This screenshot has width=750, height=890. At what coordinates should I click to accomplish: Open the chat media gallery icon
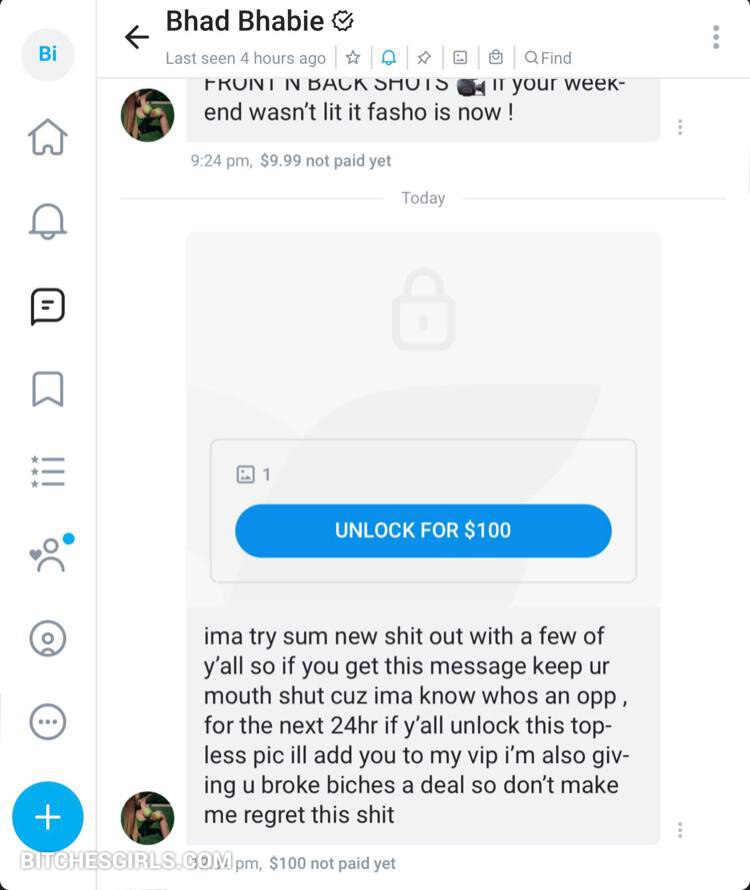[x=460, y=58]
